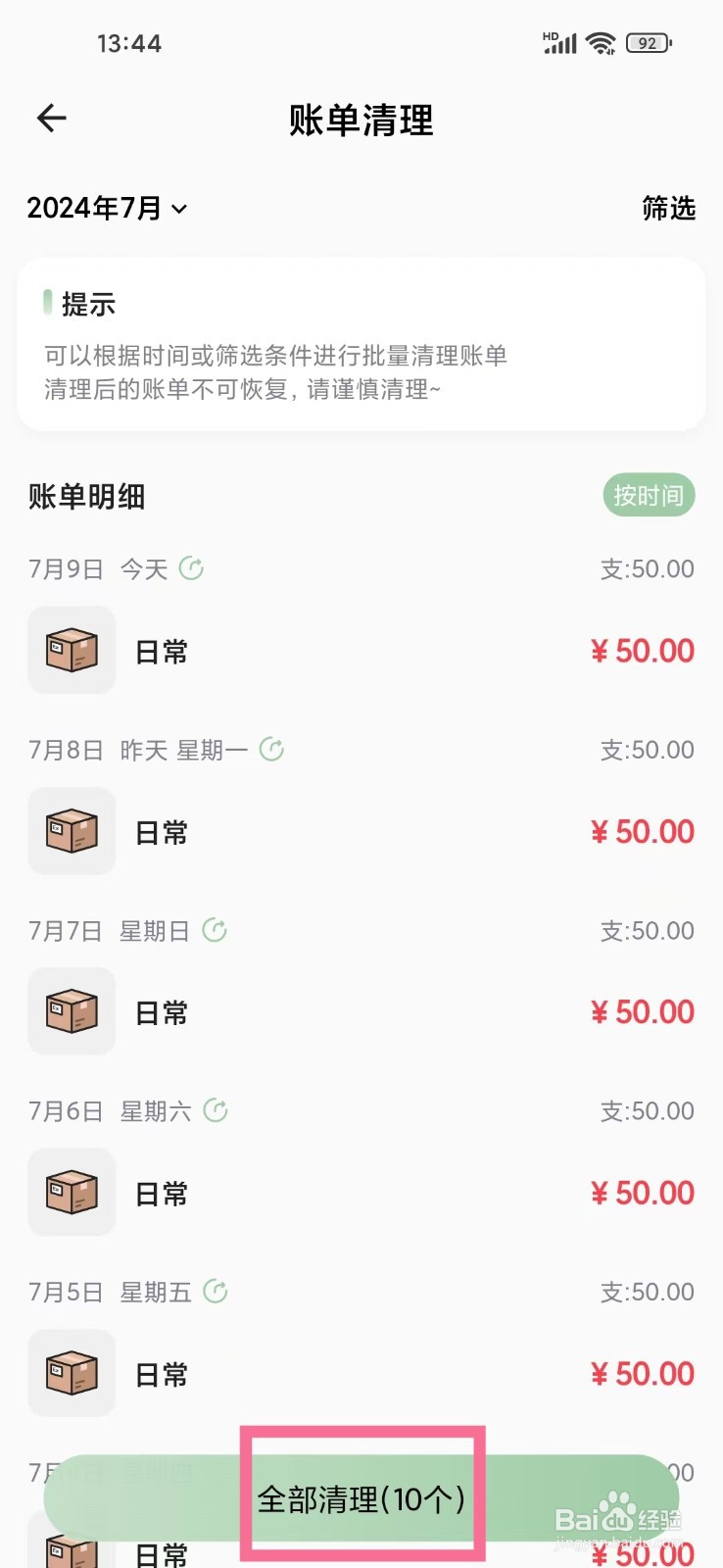Tap 全部清理(10个) to clear all bills
723x1568 pixels.
point(361,1497)
